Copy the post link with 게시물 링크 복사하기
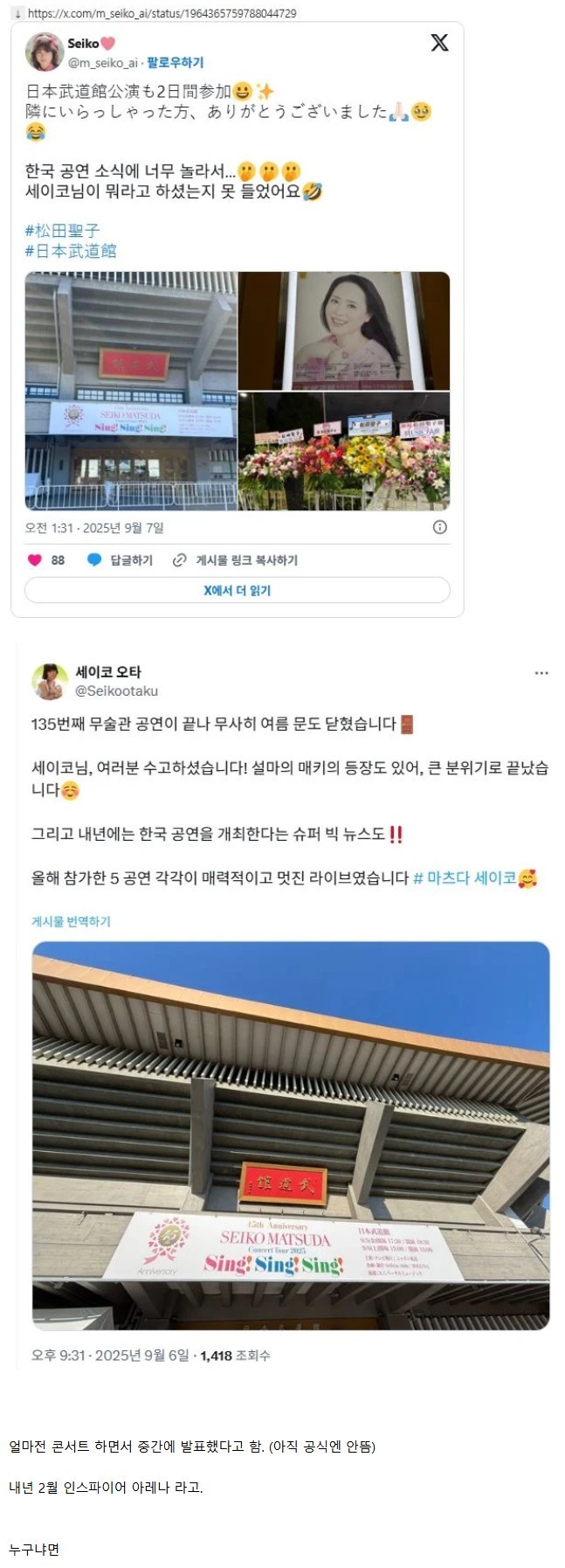The height and width of the screenshot is (1568, 565). [x=236, y=560]
